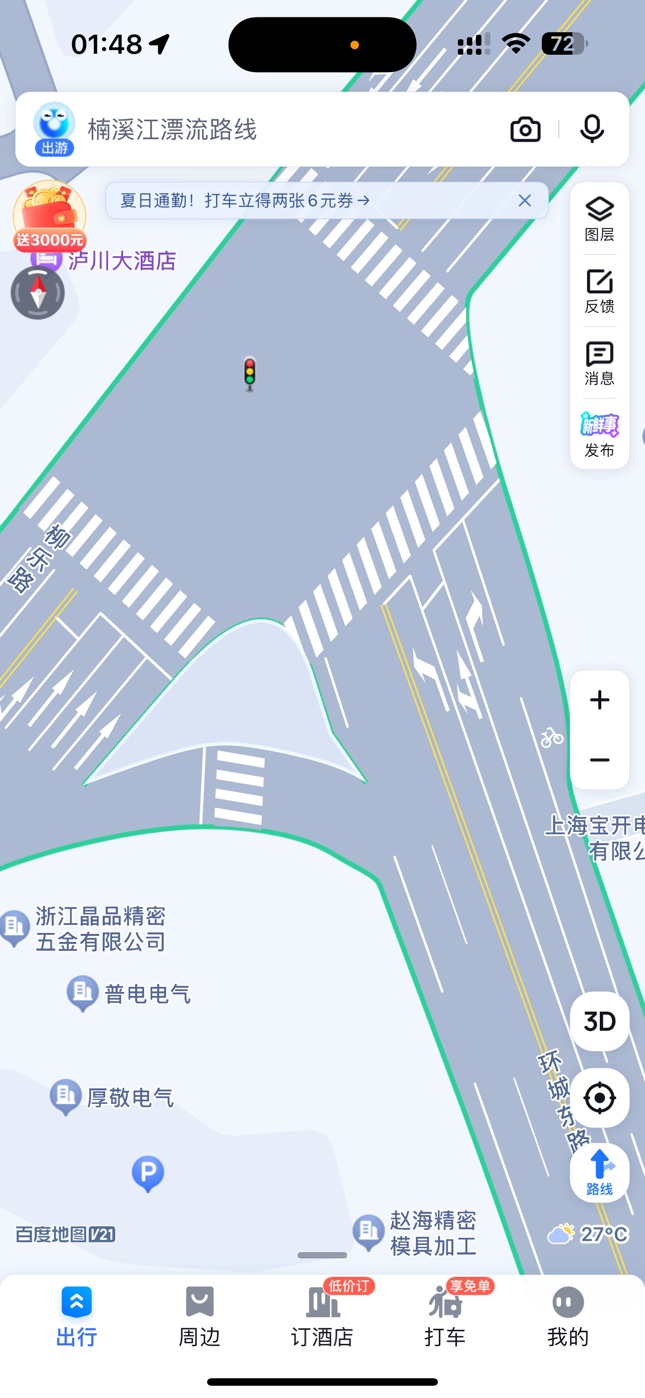
Task: Reset map orientation with the compass
Action: [38, 292]
